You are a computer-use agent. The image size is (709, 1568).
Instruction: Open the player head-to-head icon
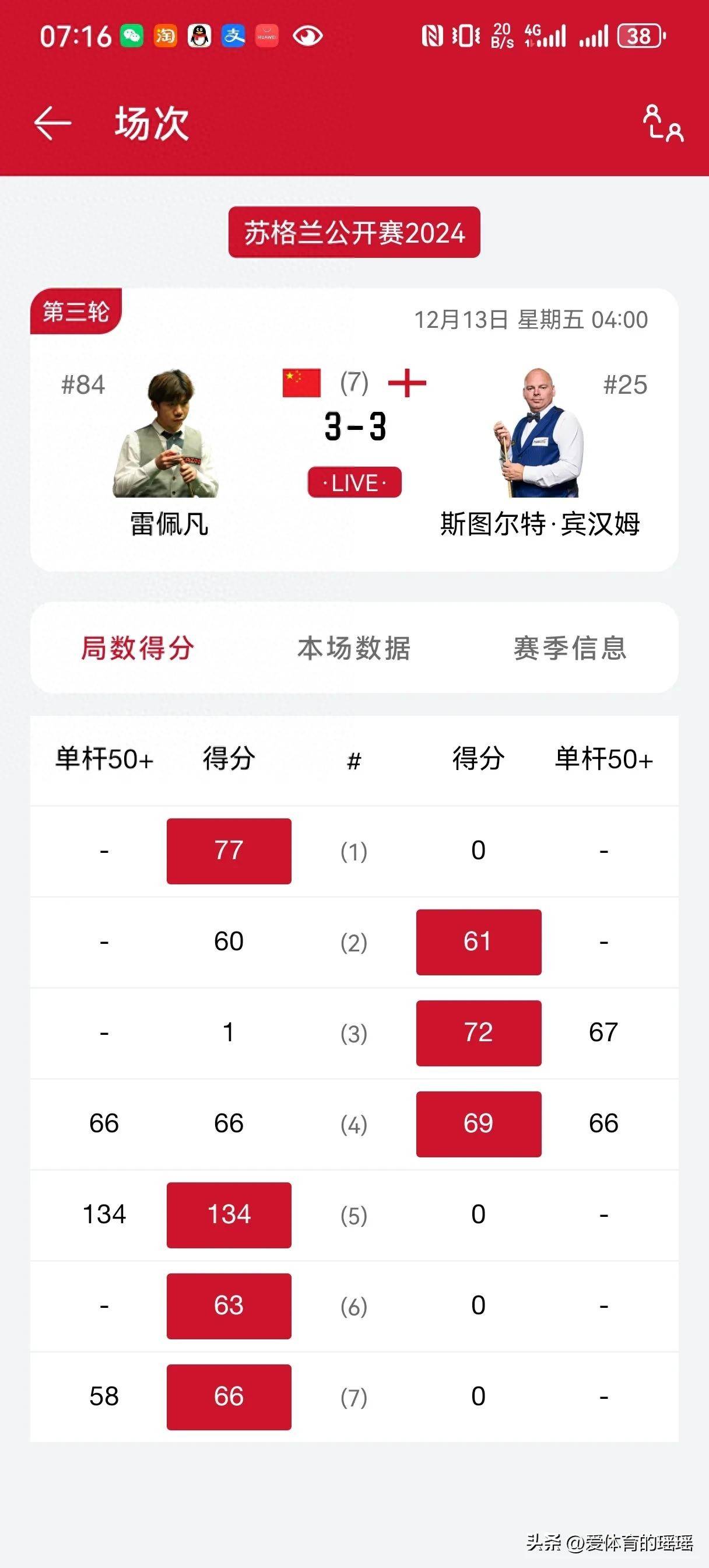[663, 123]
